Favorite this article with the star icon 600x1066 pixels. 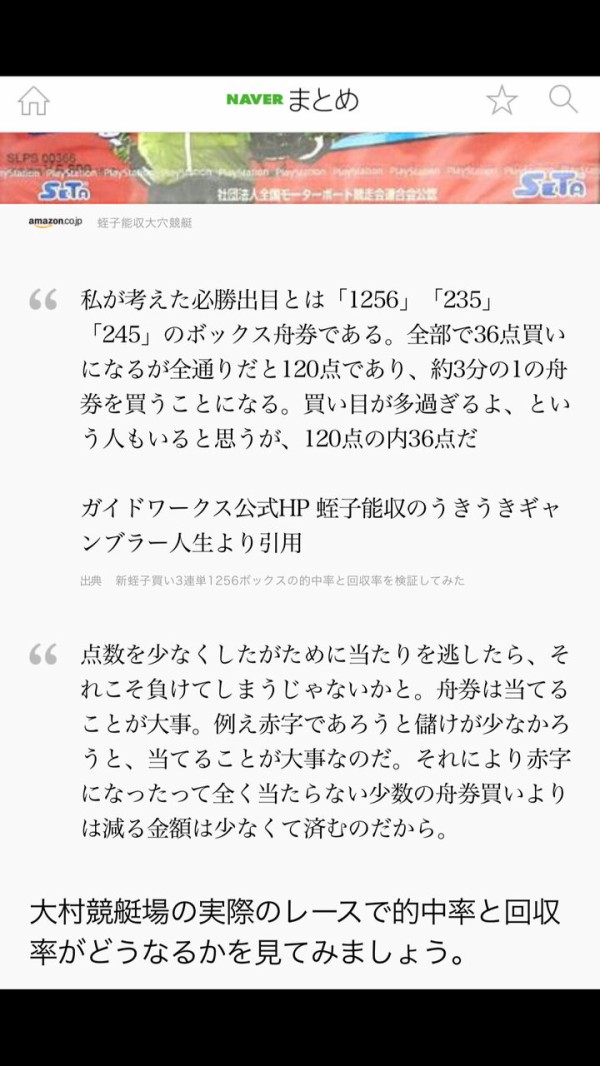(501, 100)
